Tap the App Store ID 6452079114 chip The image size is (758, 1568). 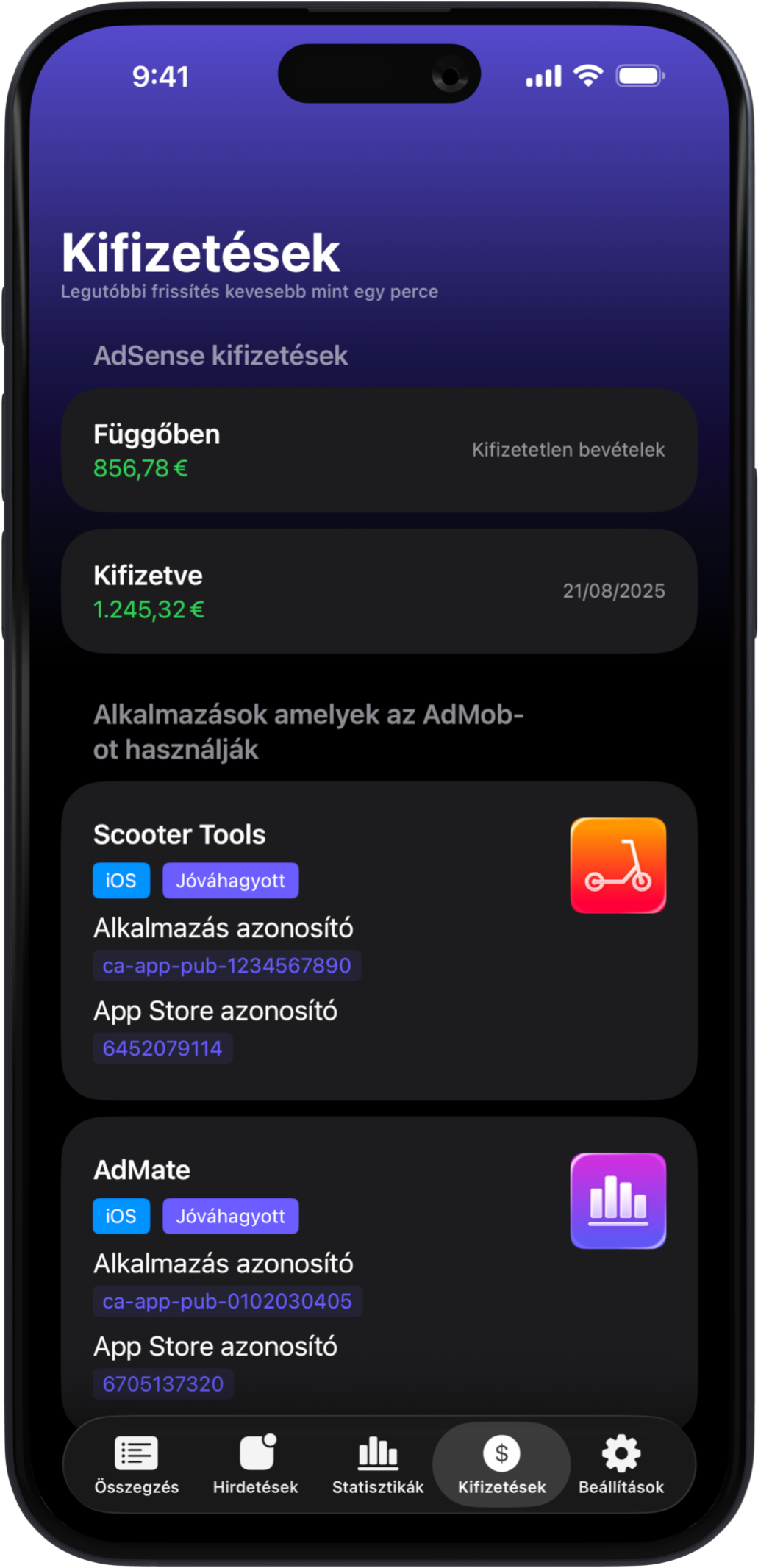click(162, 1048)
